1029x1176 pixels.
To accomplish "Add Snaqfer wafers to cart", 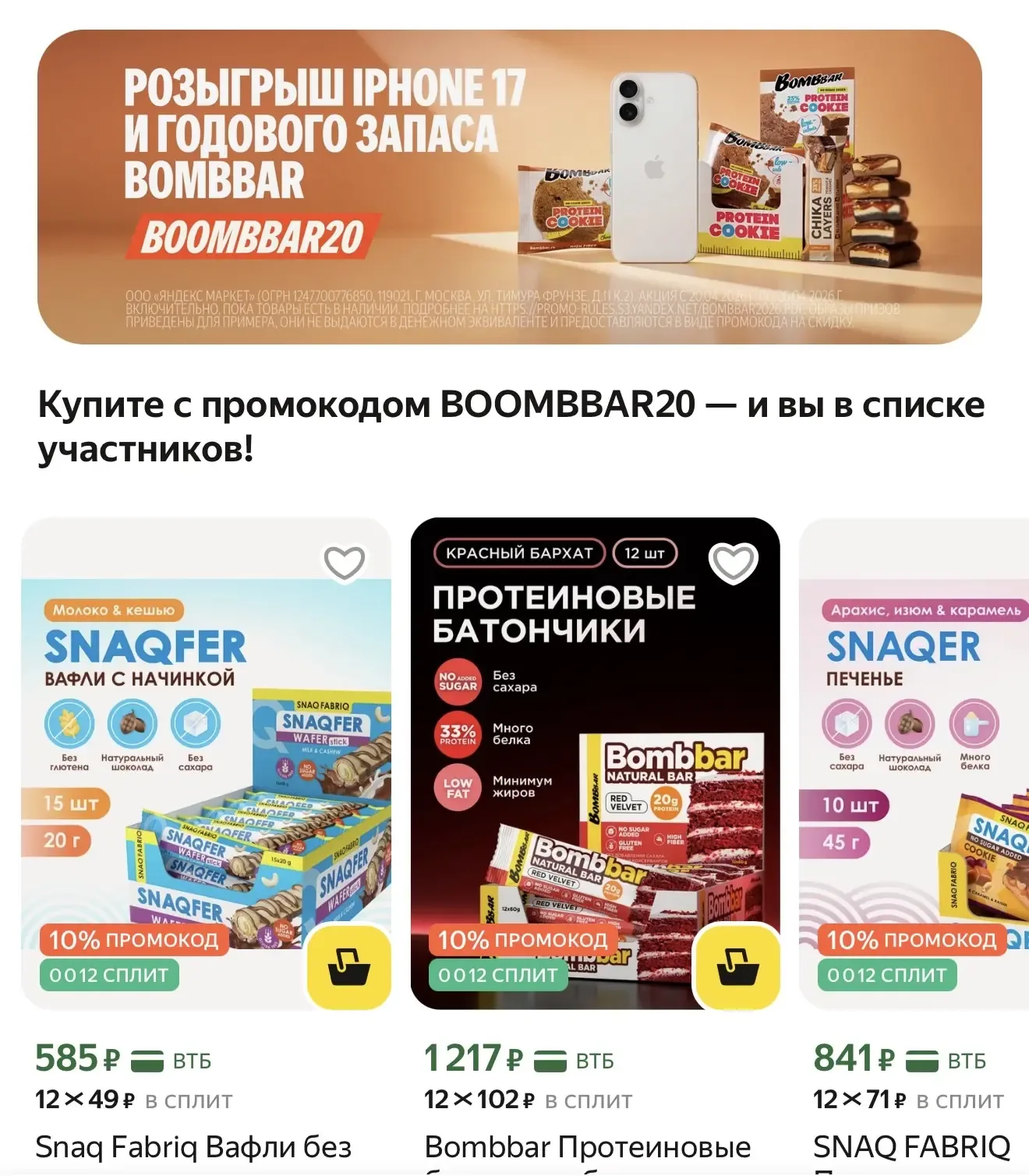I will (x=348, y=967).
